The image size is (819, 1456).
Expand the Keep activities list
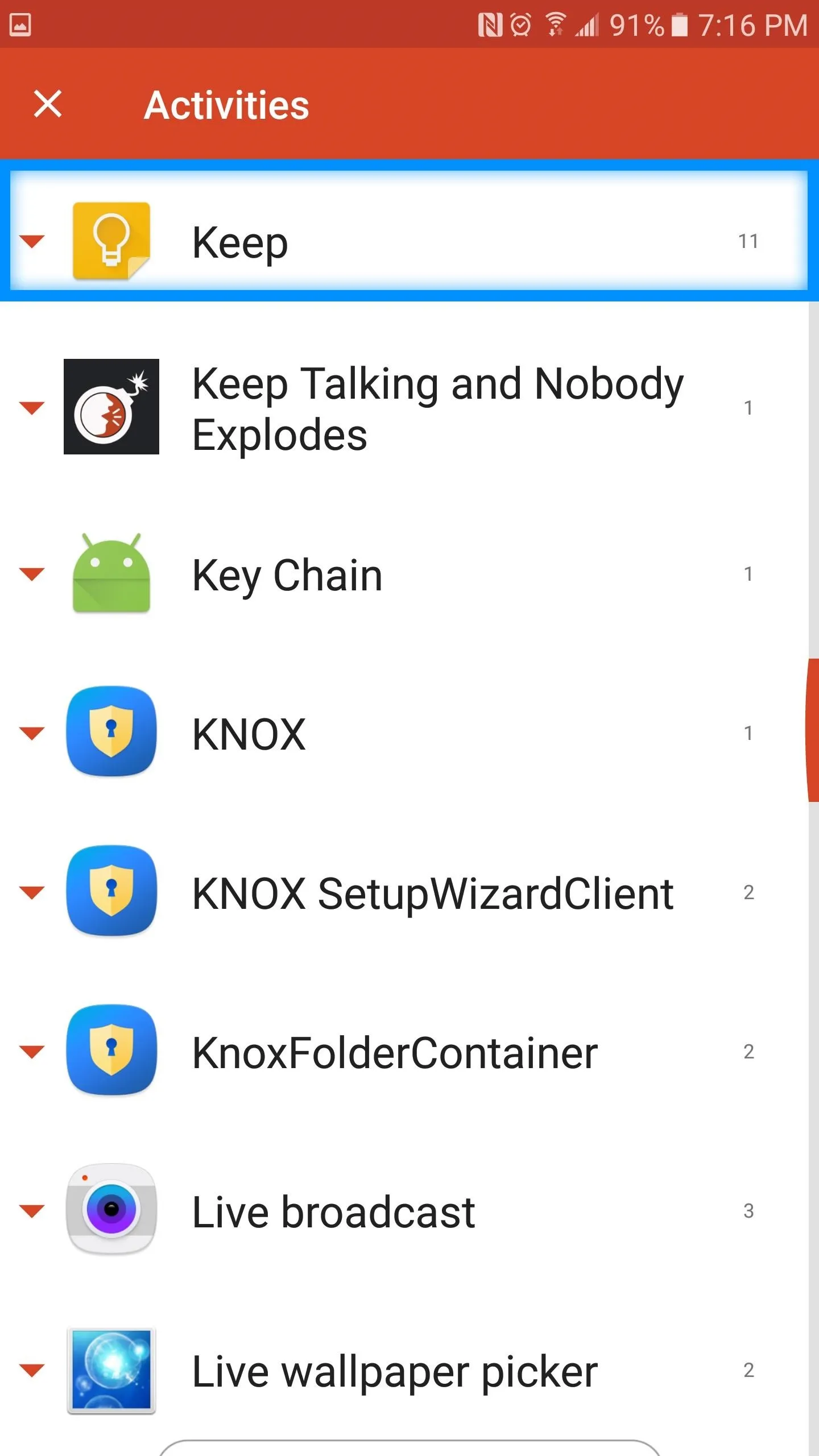pos(32,242)
